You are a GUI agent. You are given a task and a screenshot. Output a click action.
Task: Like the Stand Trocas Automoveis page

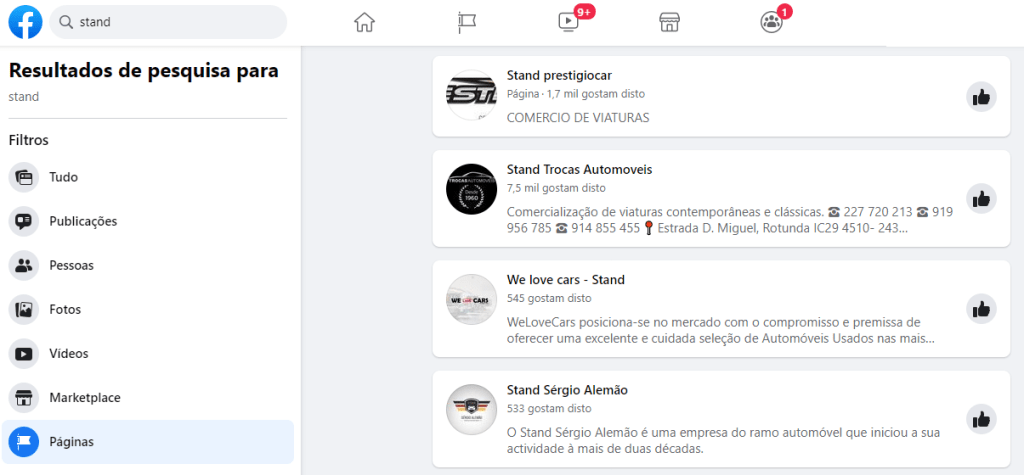(x=981, y=198)
